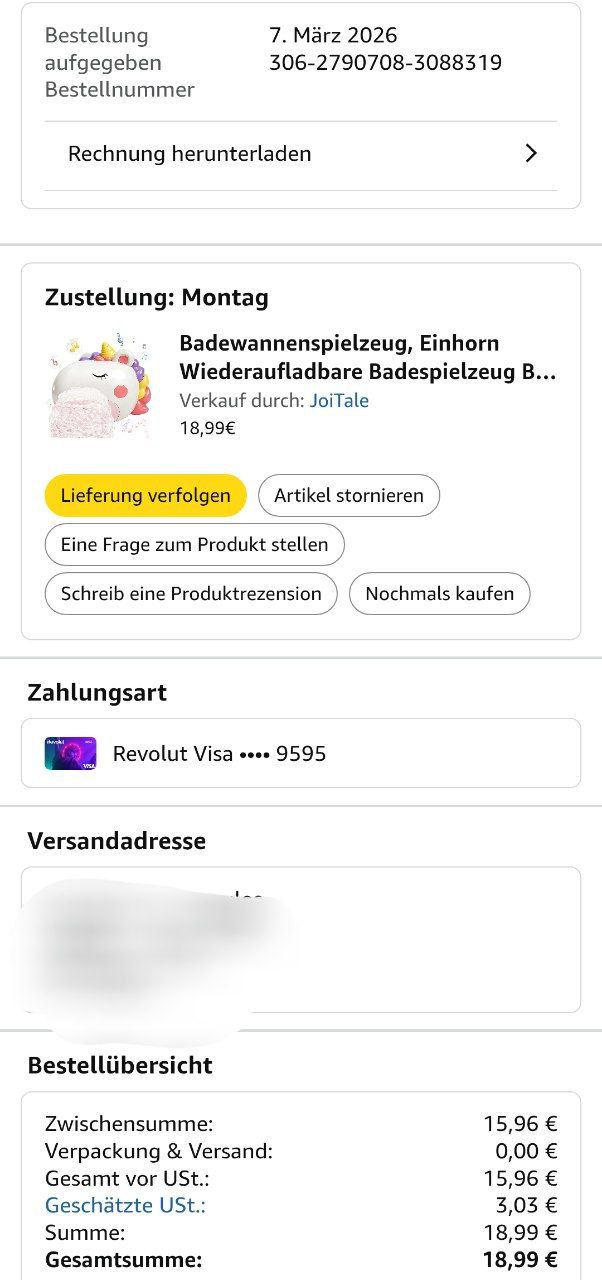Open the unicorn bath toy product image
This screenshot has height=1280, width=602.
98,385
